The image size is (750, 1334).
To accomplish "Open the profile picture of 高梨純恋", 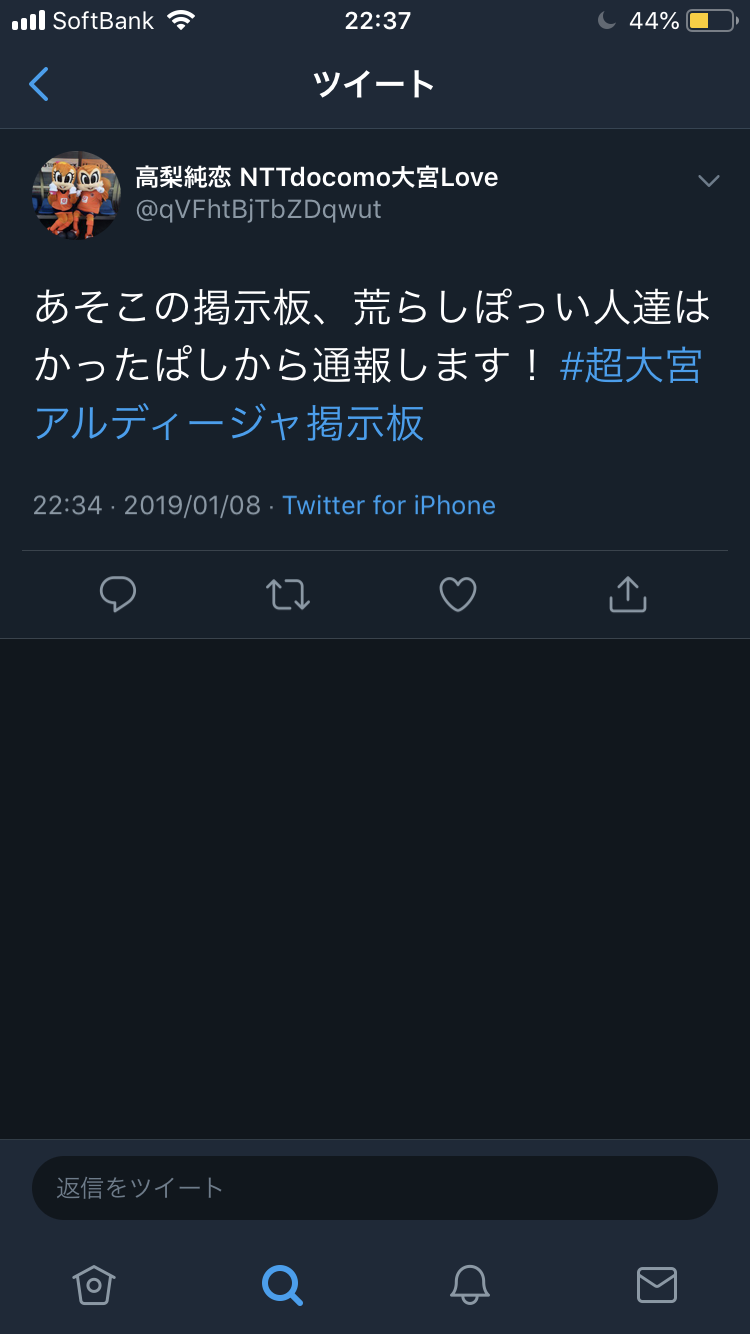I will tap(76, 195).
